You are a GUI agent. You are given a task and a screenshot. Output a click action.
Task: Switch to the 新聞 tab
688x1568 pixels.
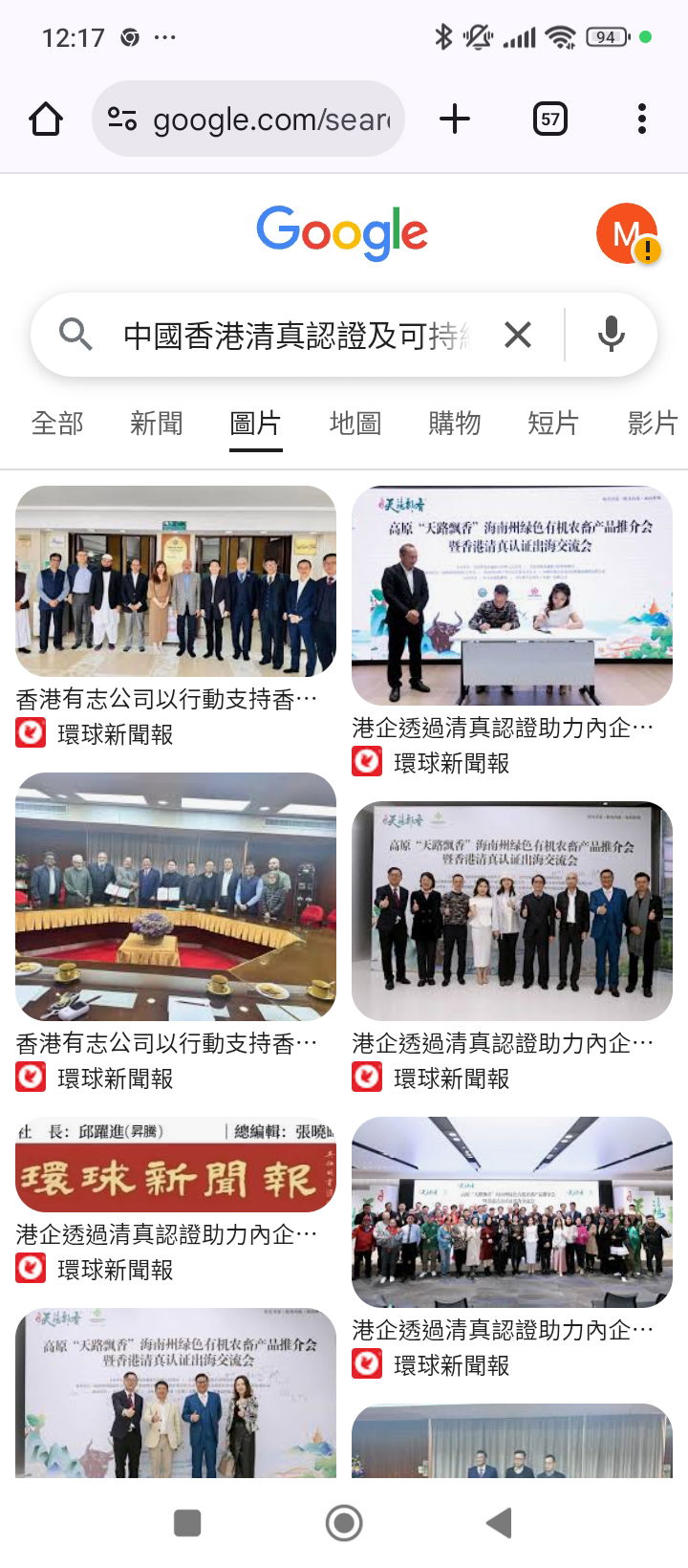coord(157,423)
